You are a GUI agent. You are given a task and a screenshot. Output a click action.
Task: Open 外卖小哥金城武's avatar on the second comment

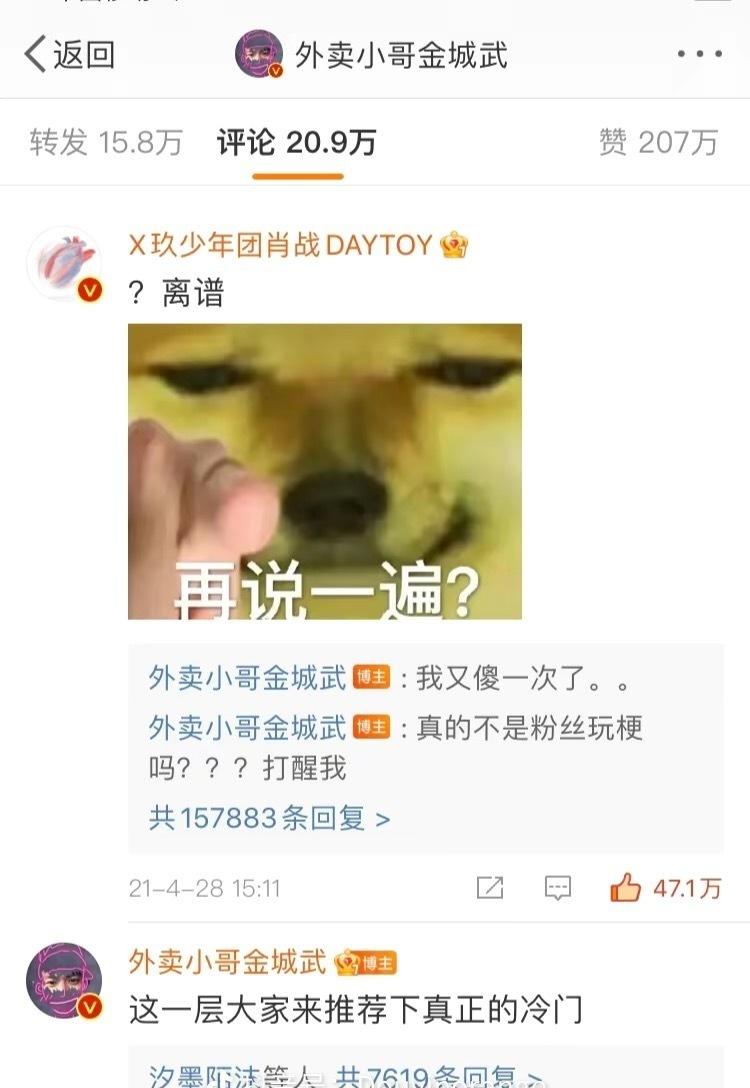pyautogui.click(x=65, y=980)
